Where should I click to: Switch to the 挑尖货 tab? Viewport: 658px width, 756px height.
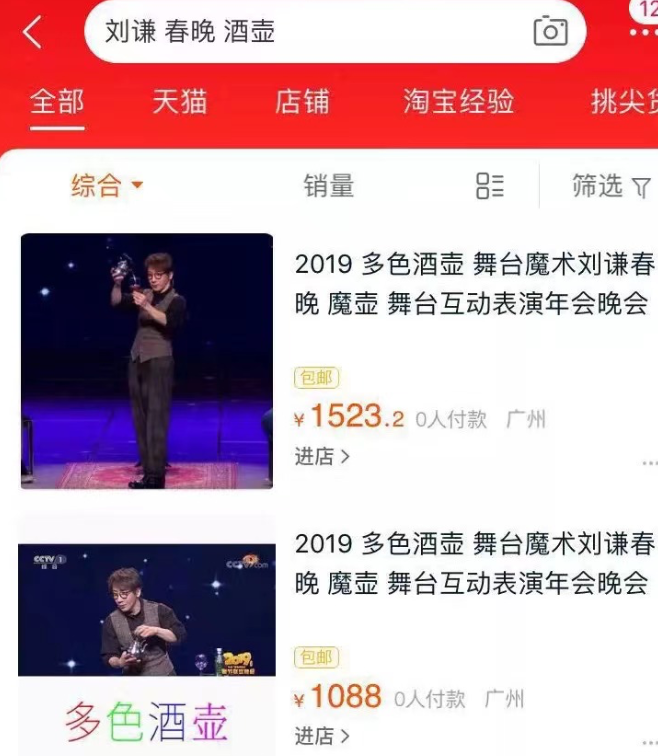pos(624,101)
